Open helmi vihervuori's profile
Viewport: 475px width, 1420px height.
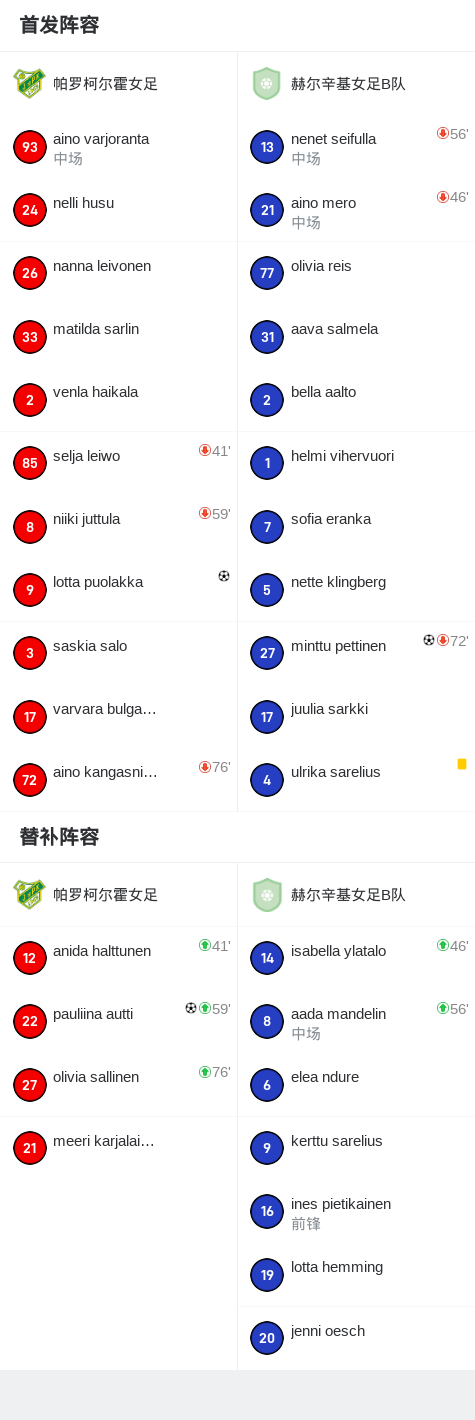click(356, 463)
